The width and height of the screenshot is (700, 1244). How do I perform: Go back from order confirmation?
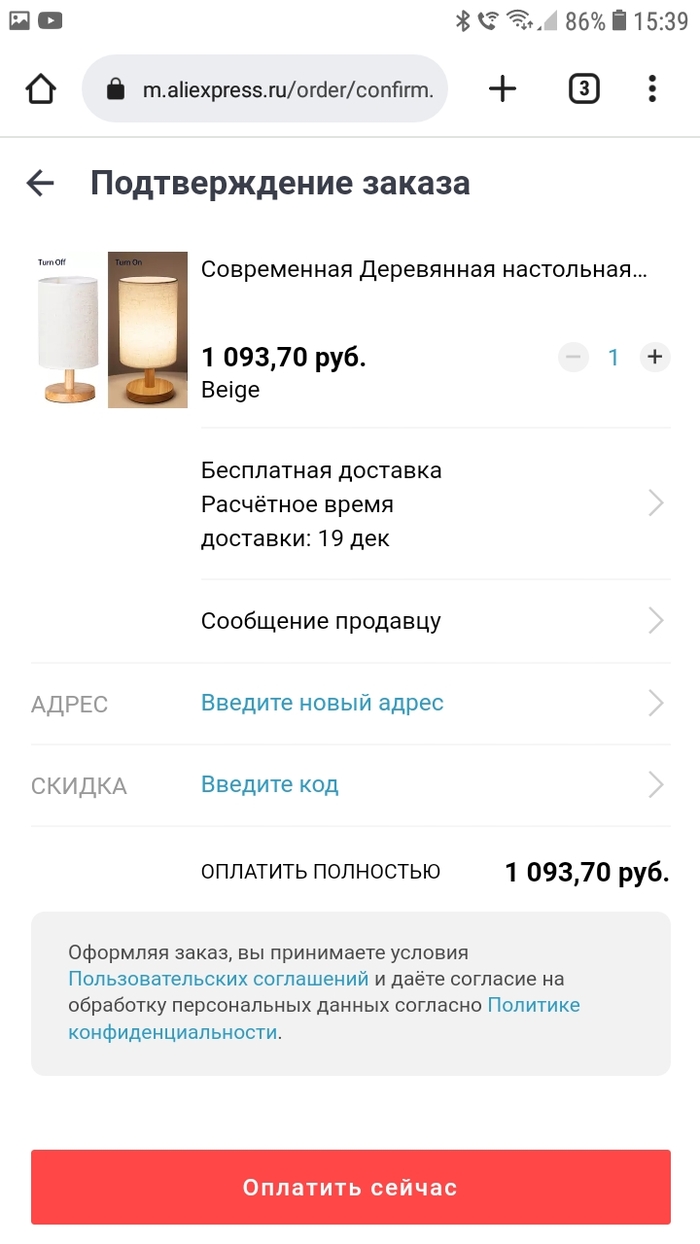click(x=40, y=183)
